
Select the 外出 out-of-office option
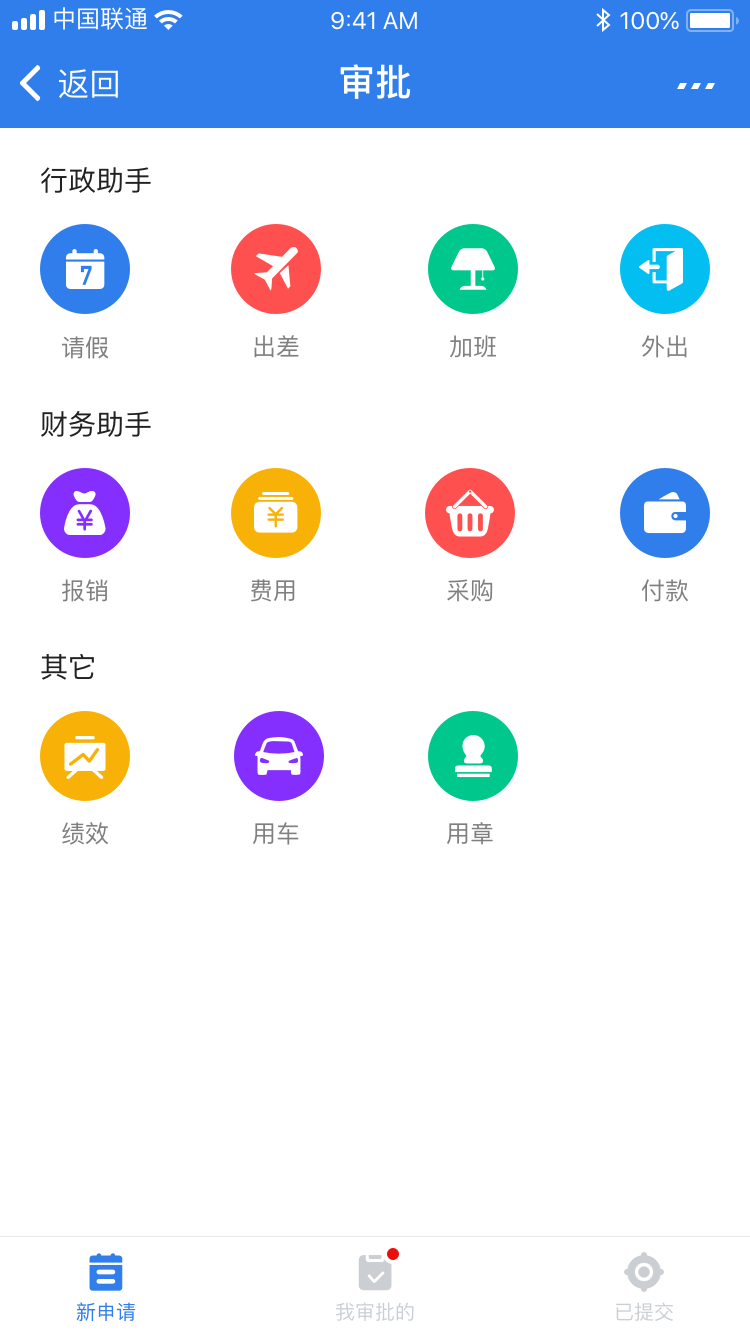click(665, 269)
